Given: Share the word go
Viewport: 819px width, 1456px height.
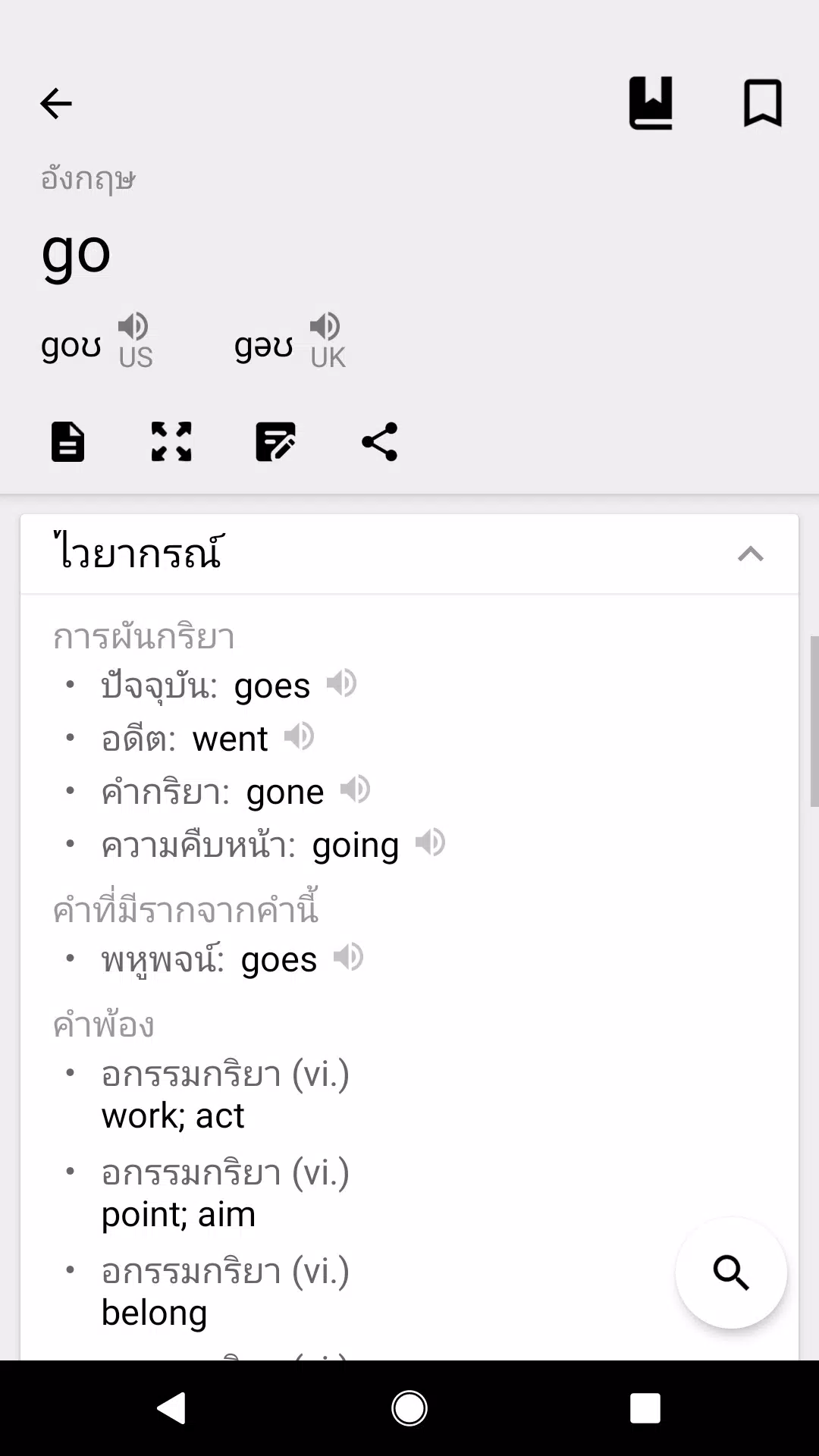Looking at the screenshot, I should coord(379,441).
